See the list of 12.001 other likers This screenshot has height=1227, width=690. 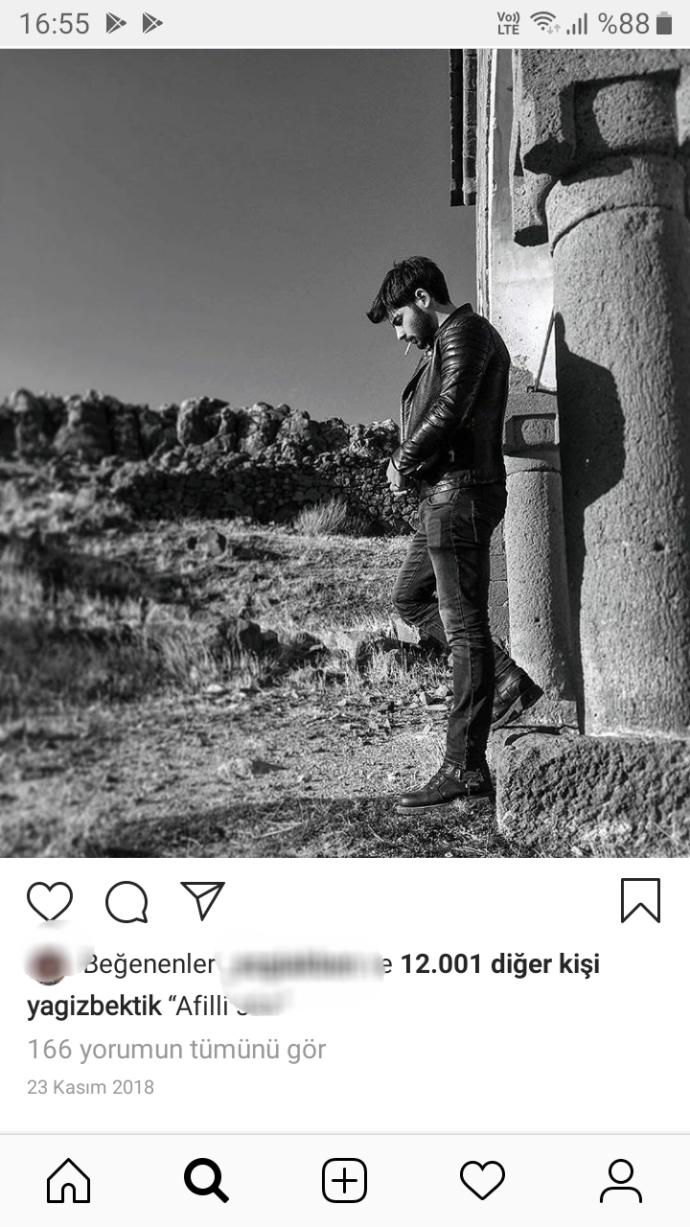499,964
